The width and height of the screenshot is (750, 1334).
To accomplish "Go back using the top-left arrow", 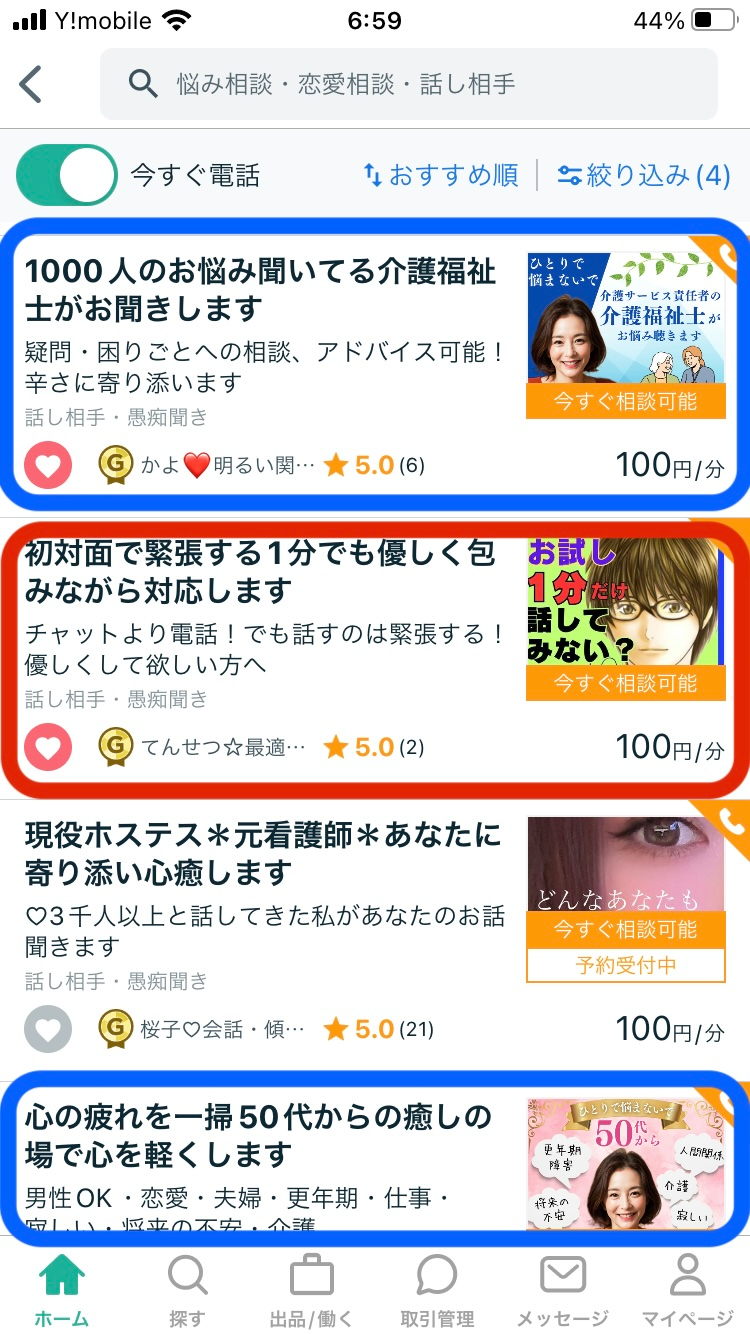I will click(32, 84).
